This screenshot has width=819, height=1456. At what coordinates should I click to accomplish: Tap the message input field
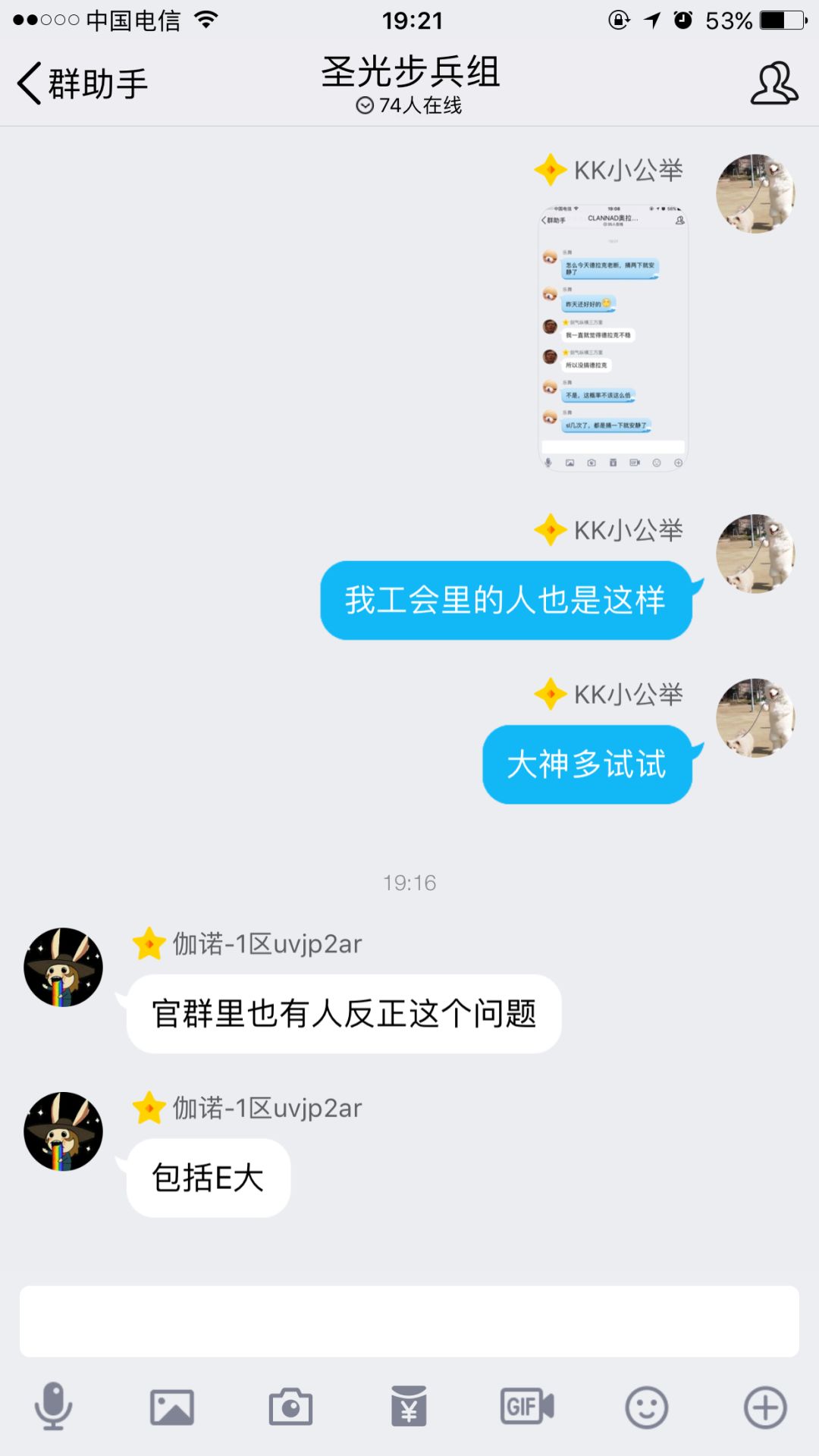409,1319
